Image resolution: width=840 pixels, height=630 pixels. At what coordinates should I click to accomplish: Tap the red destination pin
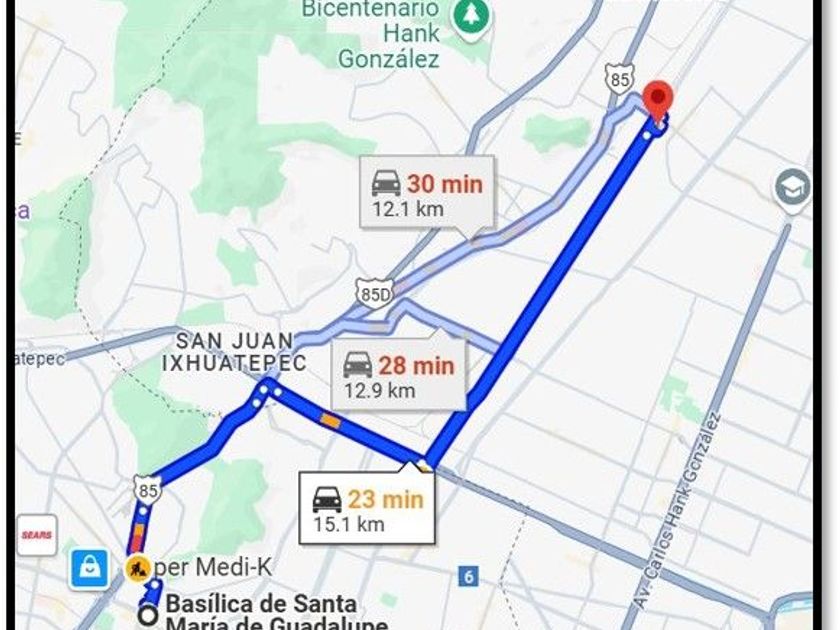[657, 102]
